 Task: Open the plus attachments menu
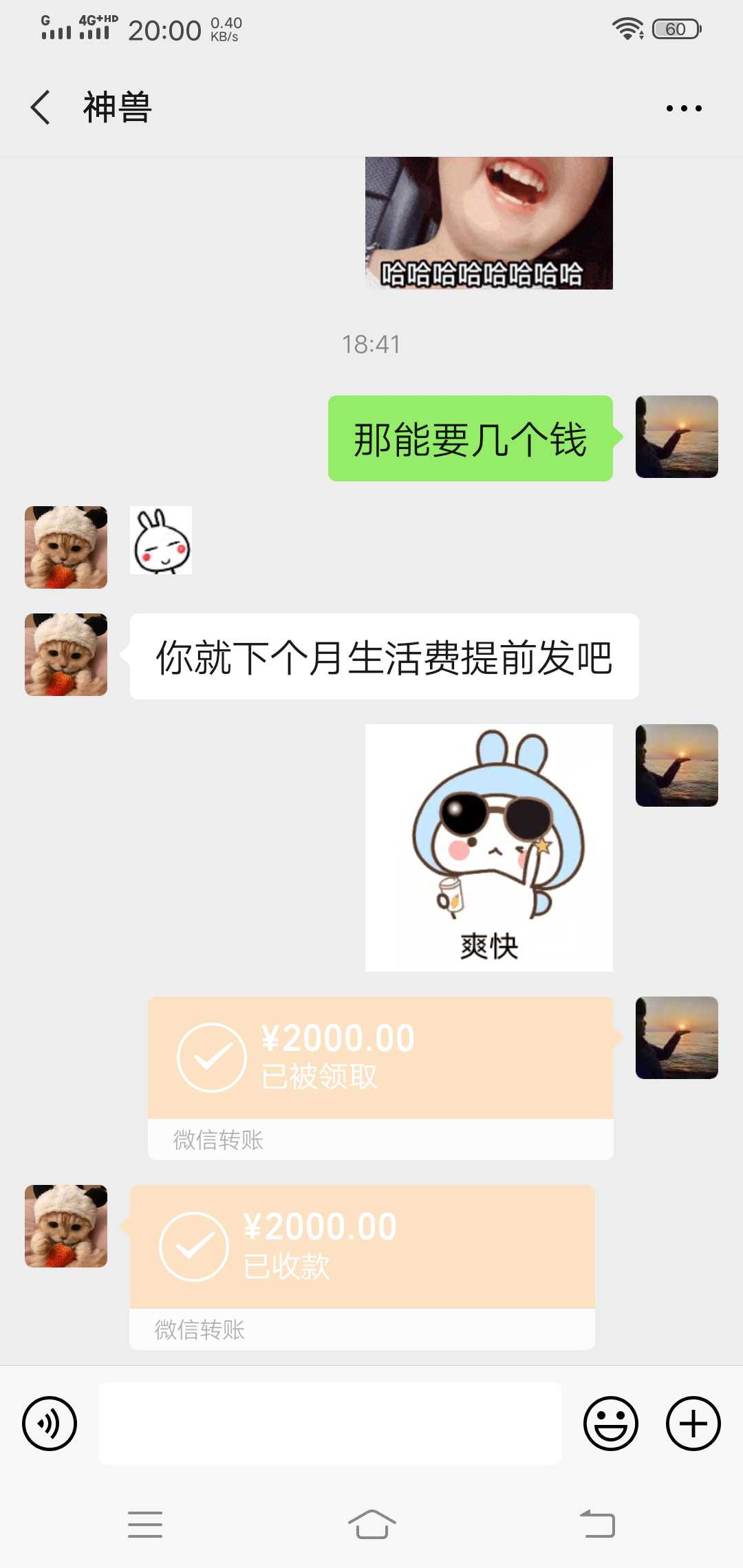tap(693, 1424)
